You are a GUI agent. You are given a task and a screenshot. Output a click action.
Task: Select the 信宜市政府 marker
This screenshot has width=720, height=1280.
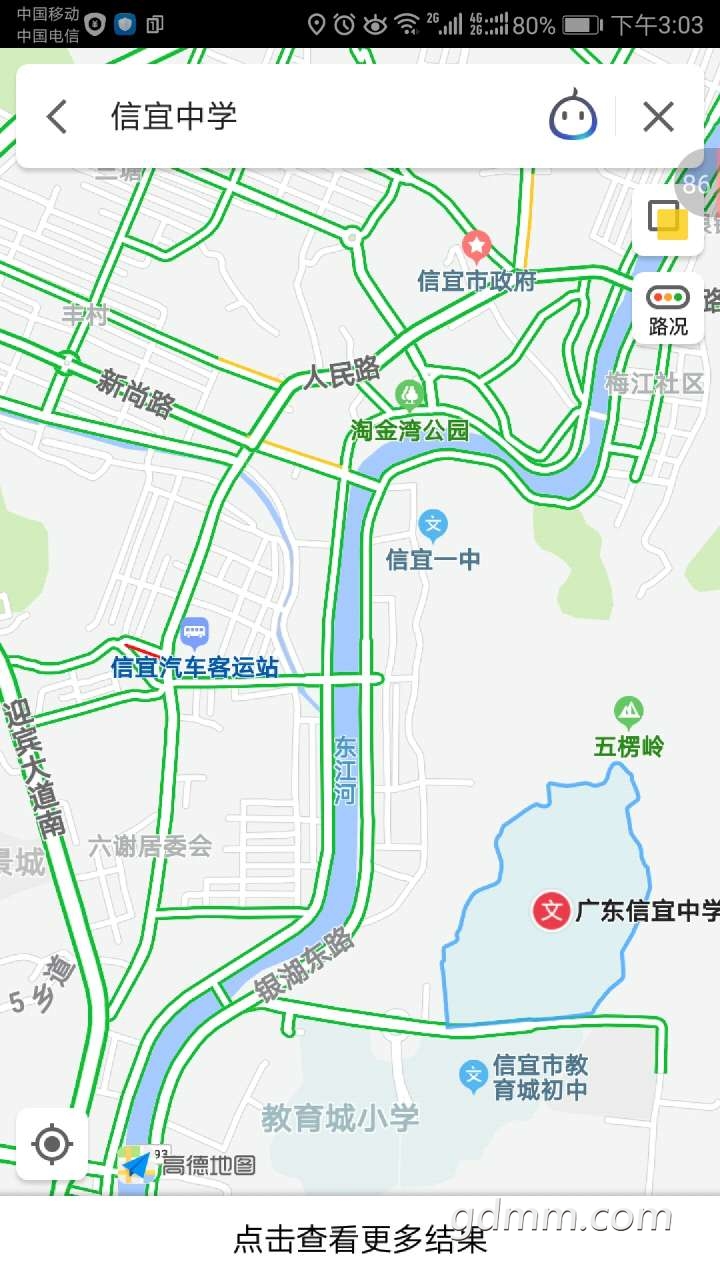click(477, 244)
